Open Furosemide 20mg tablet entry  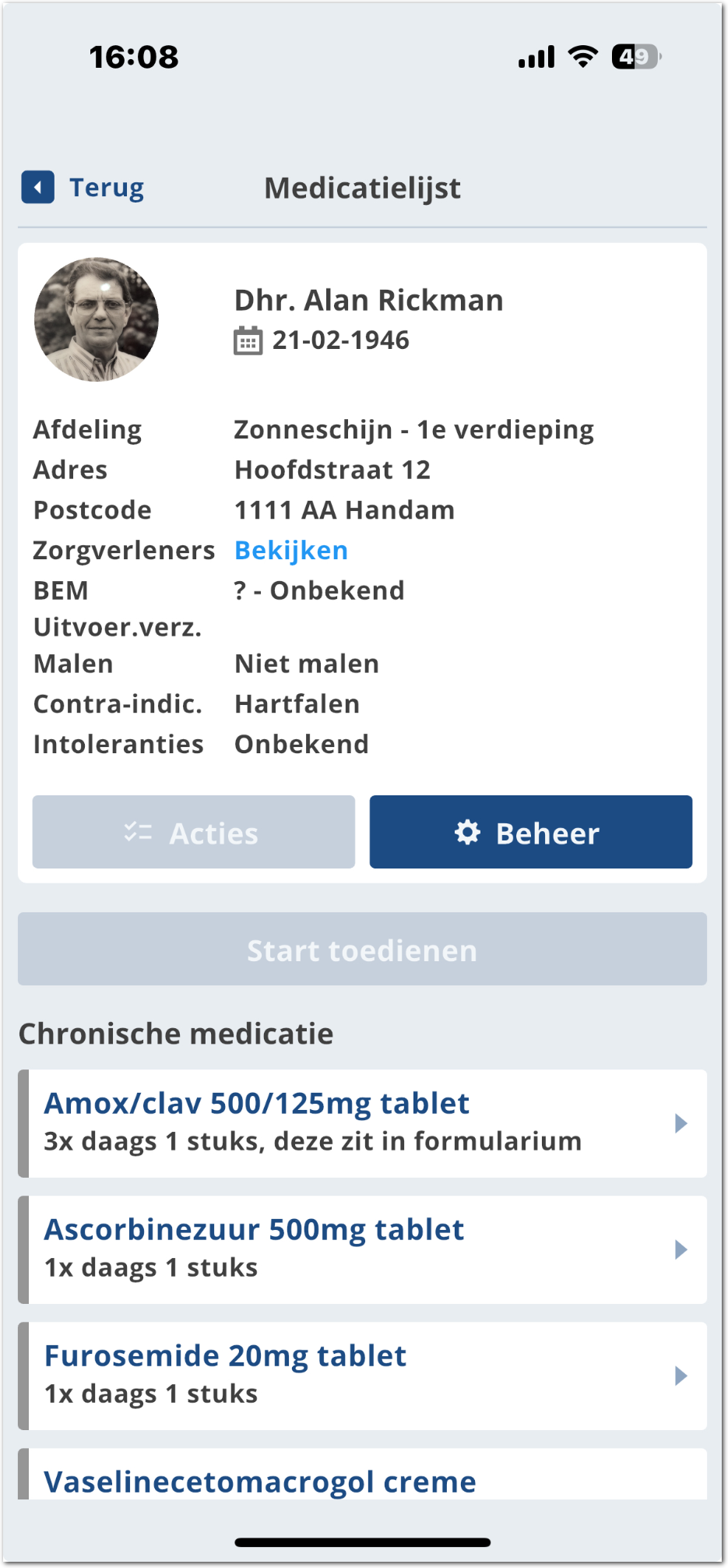362,1375
